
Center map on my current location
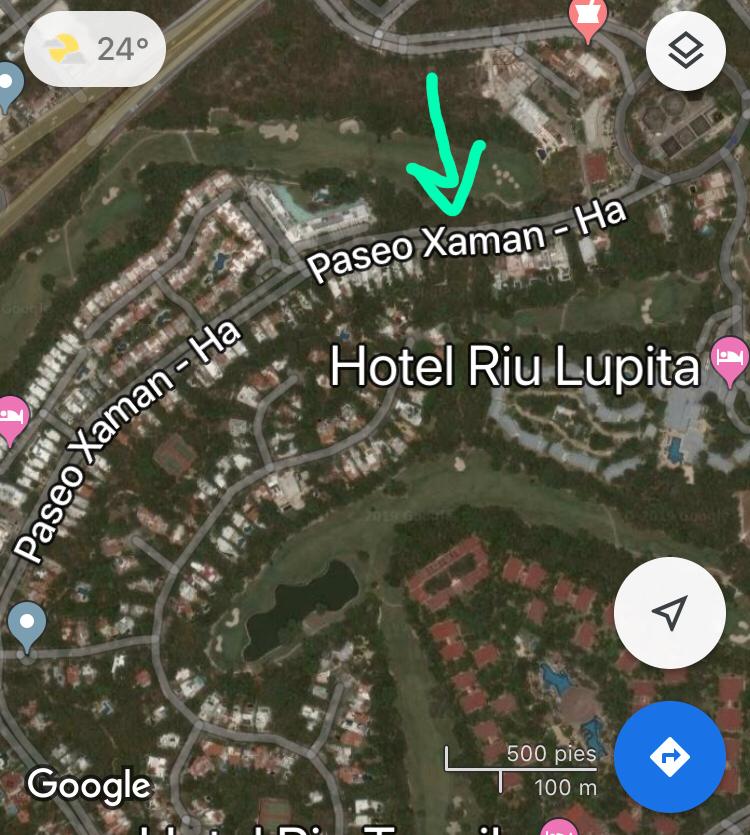(669, 613)
